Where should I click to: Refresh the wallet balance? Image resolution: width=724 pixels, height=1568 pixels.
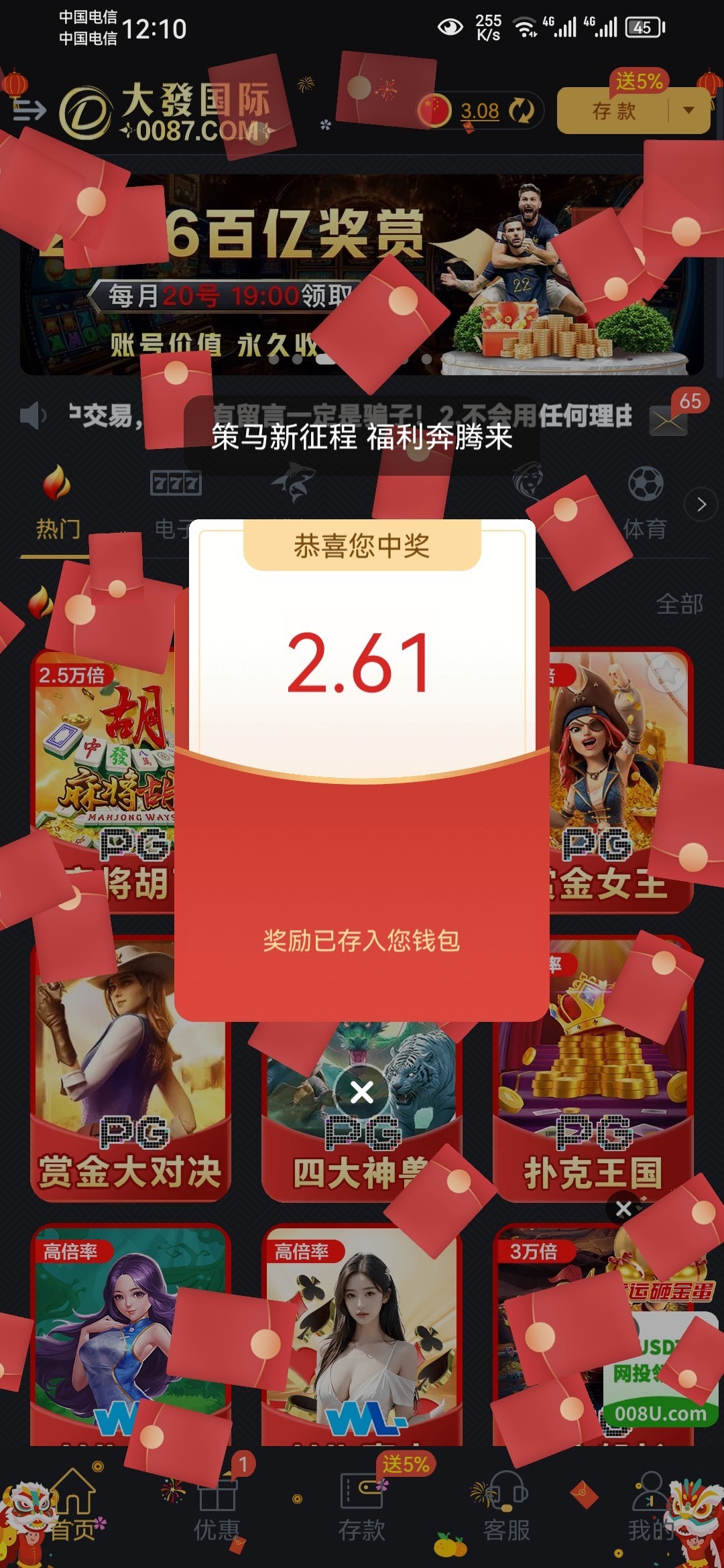pos(522,111)
